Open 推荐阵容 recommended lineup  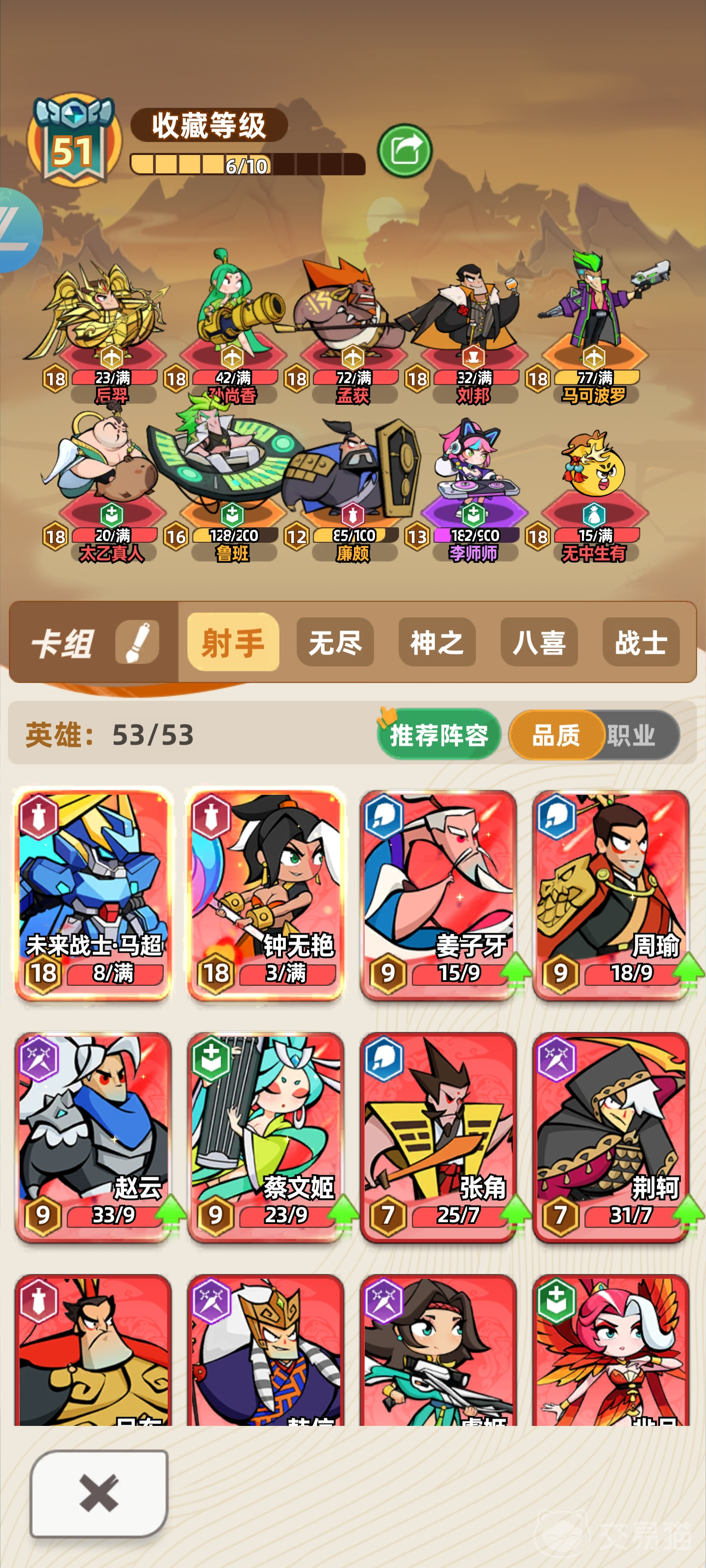(439, 735)
